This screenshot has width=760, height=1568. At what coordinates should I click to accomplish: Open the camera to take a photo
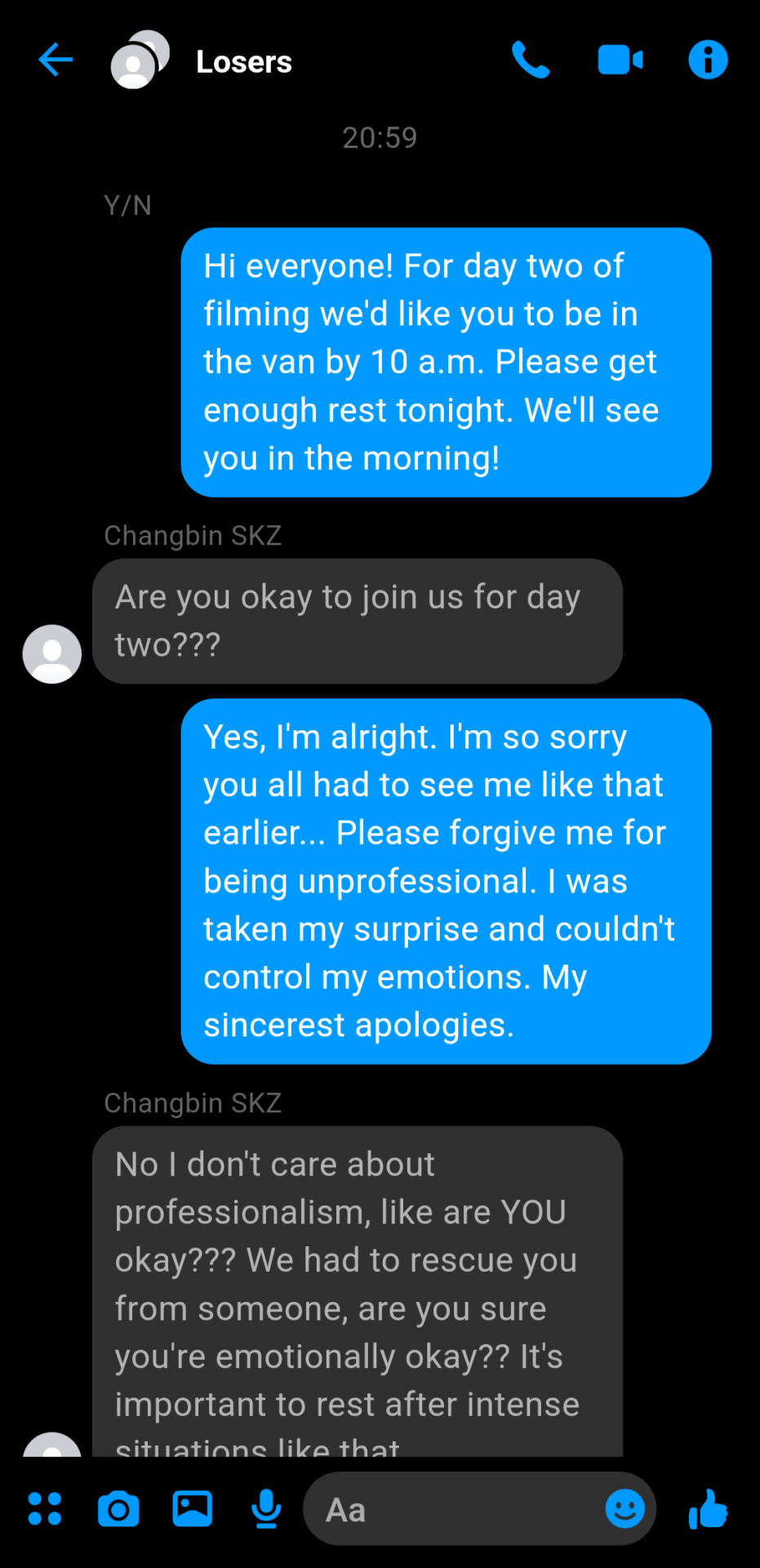click(118, 1509)
